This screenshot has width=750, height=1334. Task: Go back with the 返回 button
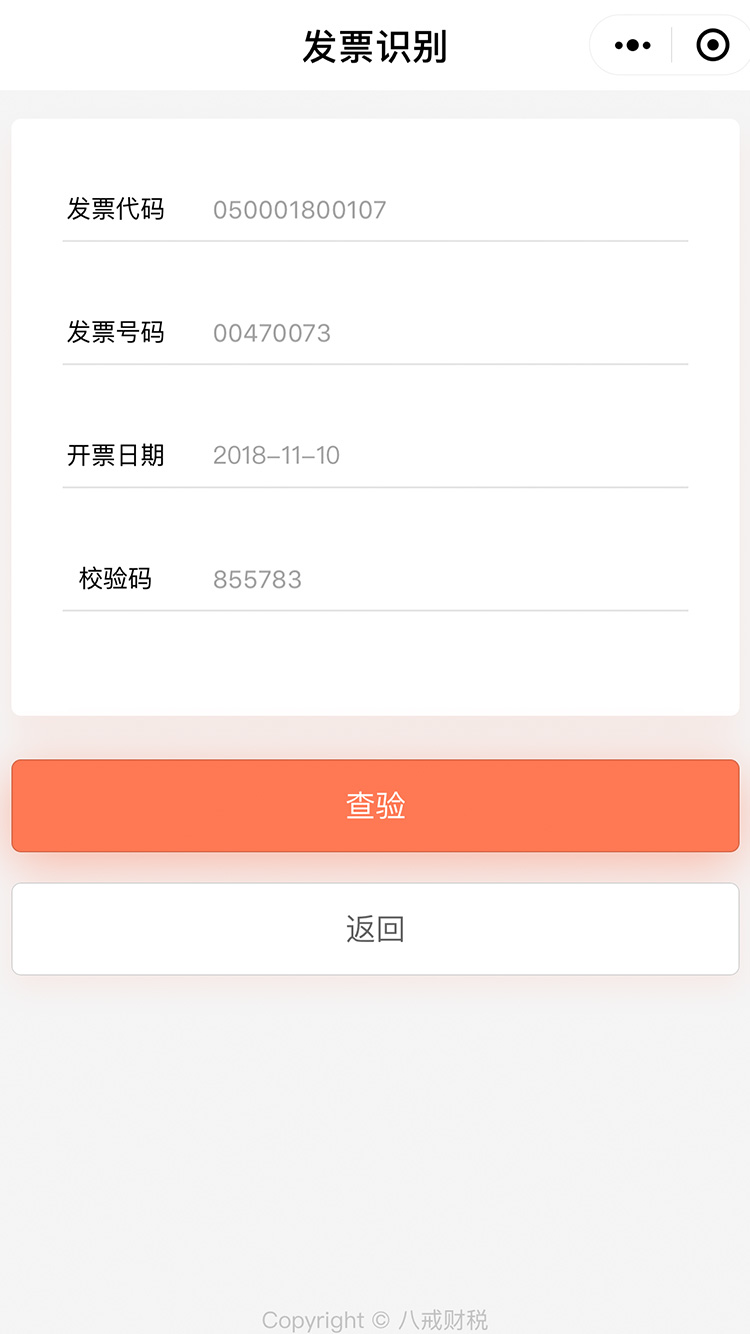click(375, 929)
